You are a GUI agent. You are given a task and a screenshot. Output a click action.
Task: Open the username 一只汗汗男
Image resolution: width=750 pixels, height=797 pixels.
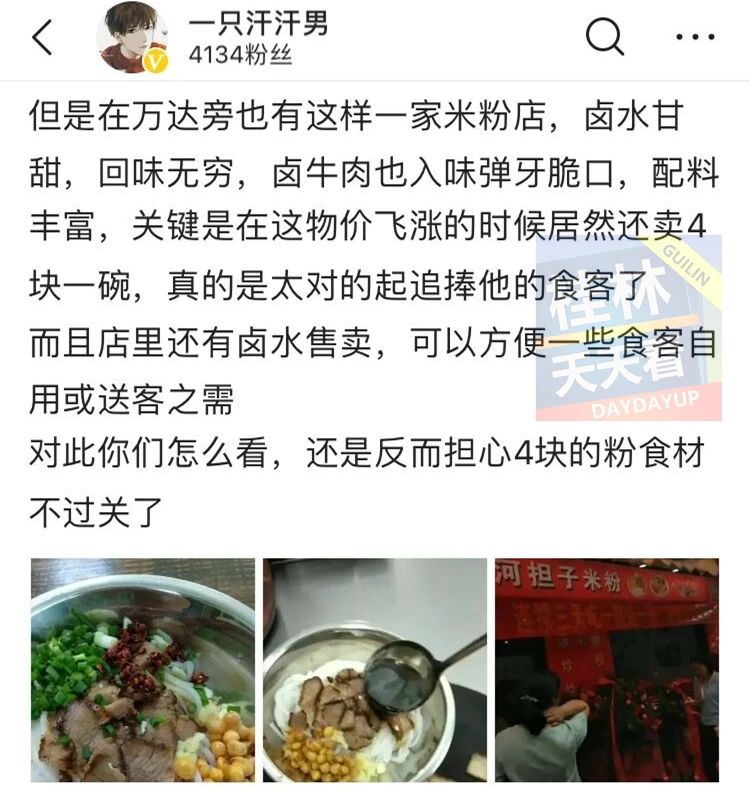[258, 24]
